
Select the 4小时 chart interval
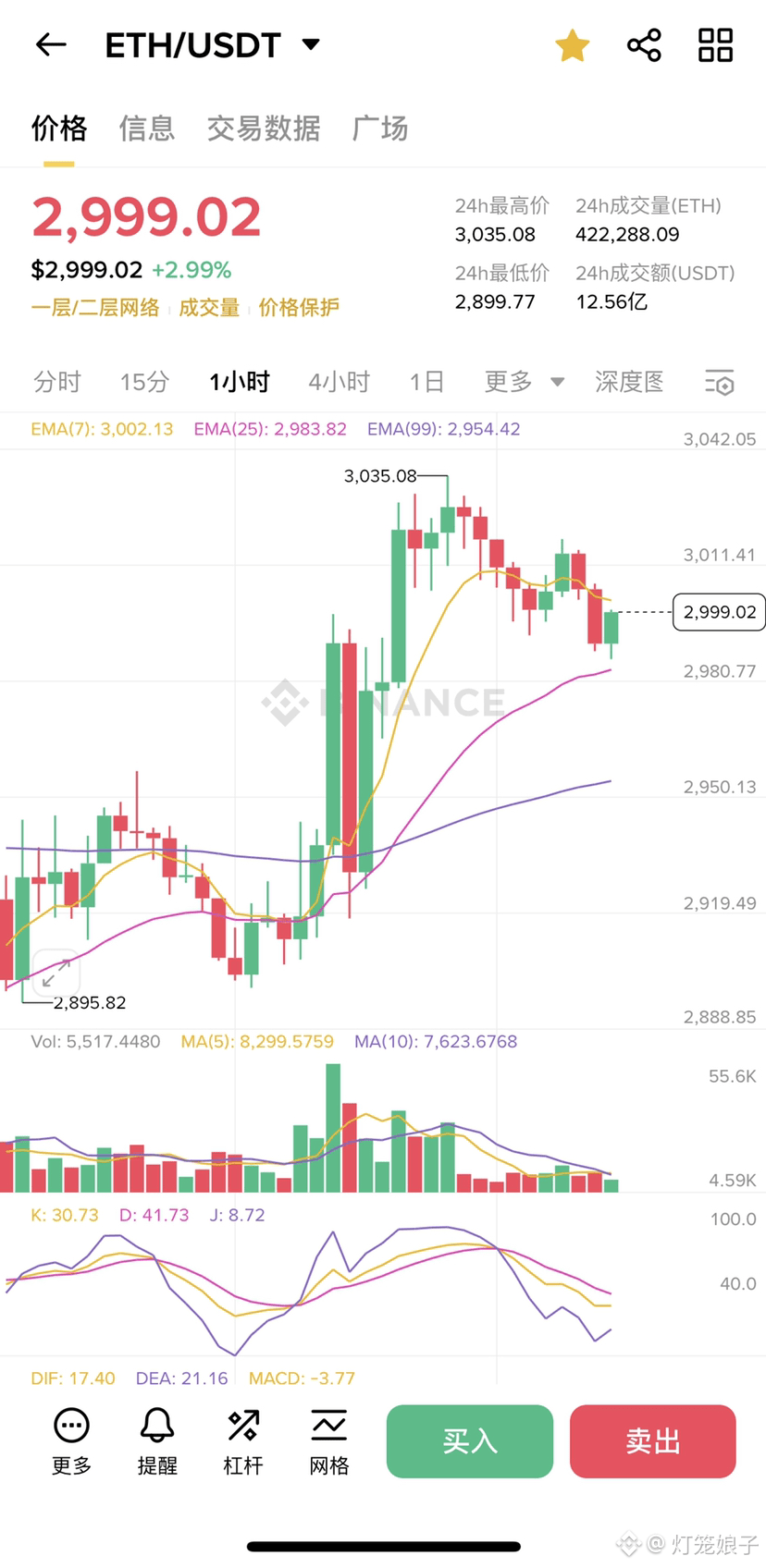click(x=340, y=382)
